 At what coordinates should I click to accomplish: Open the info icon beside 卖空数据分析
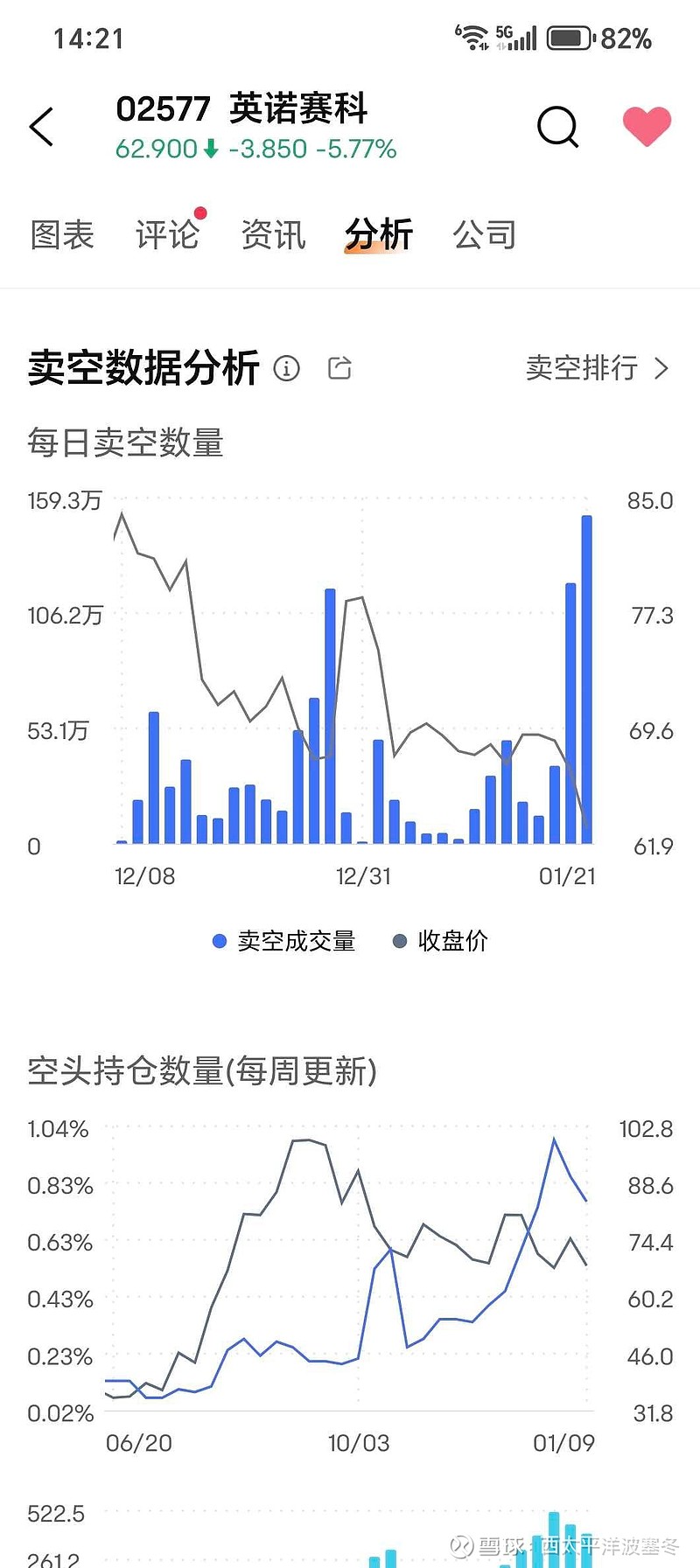[x=289, y=369]
